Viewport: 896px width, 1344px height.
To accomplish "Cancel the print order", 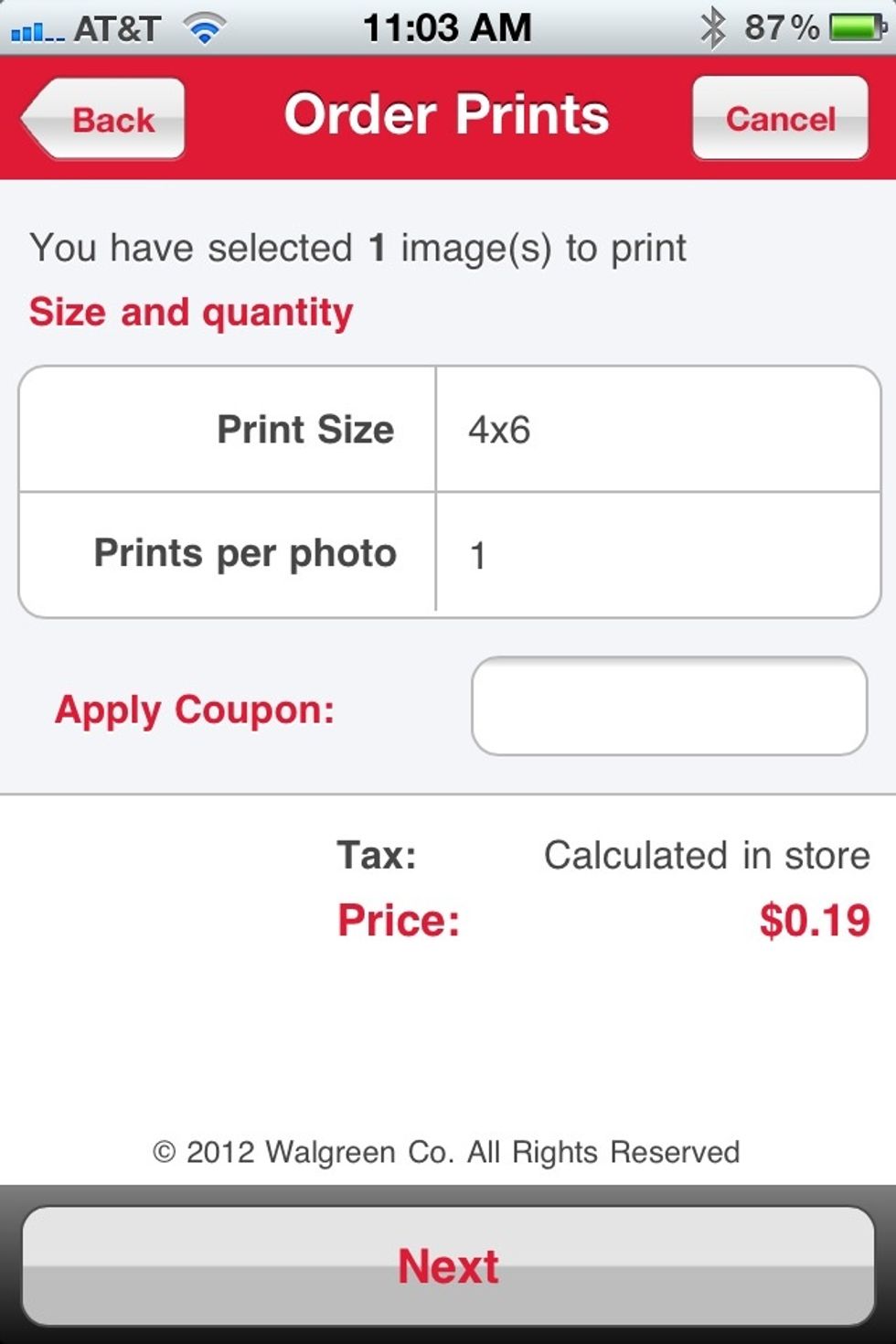I will point(779,118).
